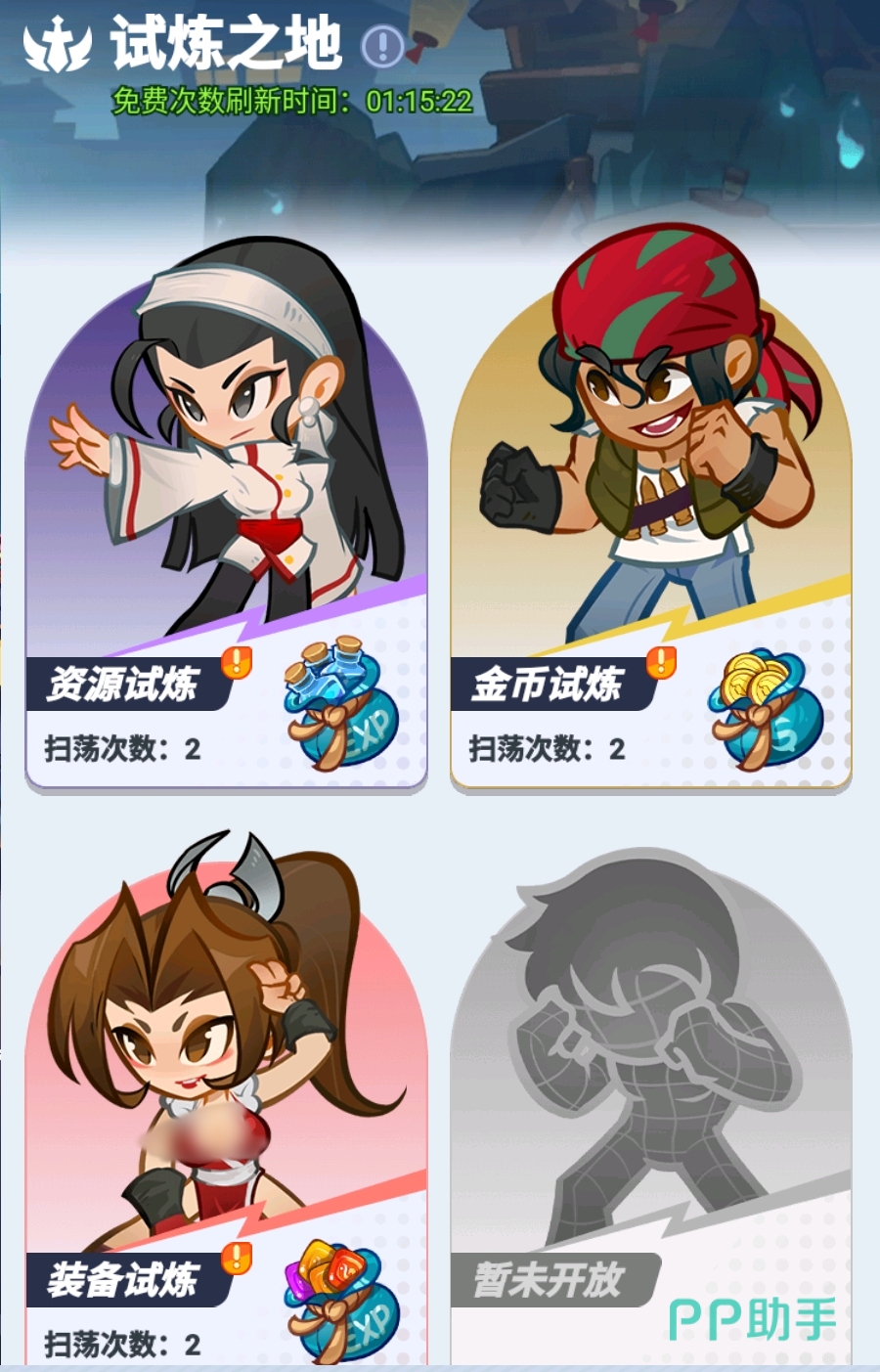880x1372 pixels.
Task: Enter the 金币试炼 trial card
Action: point(651,509)
